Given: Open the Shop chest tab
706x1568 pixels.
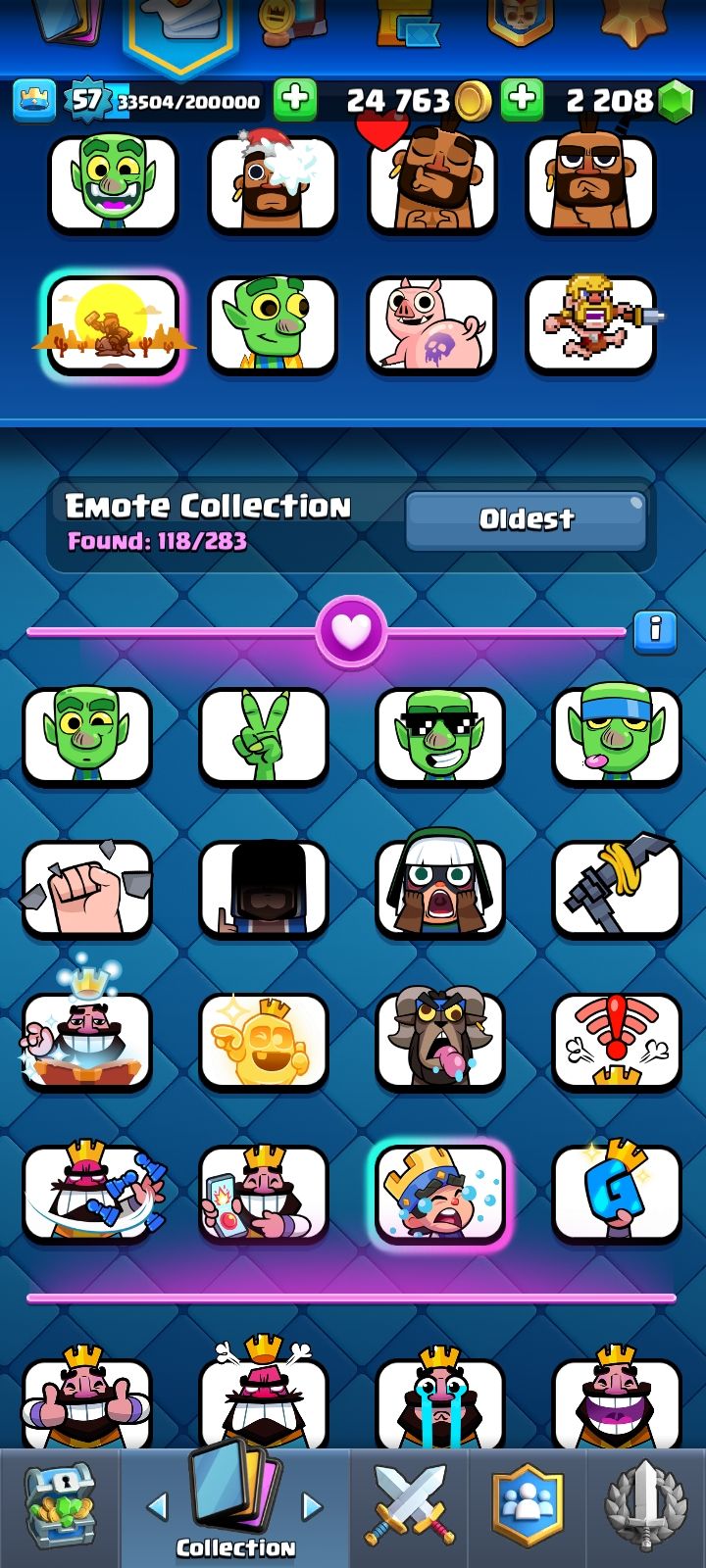Looking at the screenshot, I should click(59, 1507).
